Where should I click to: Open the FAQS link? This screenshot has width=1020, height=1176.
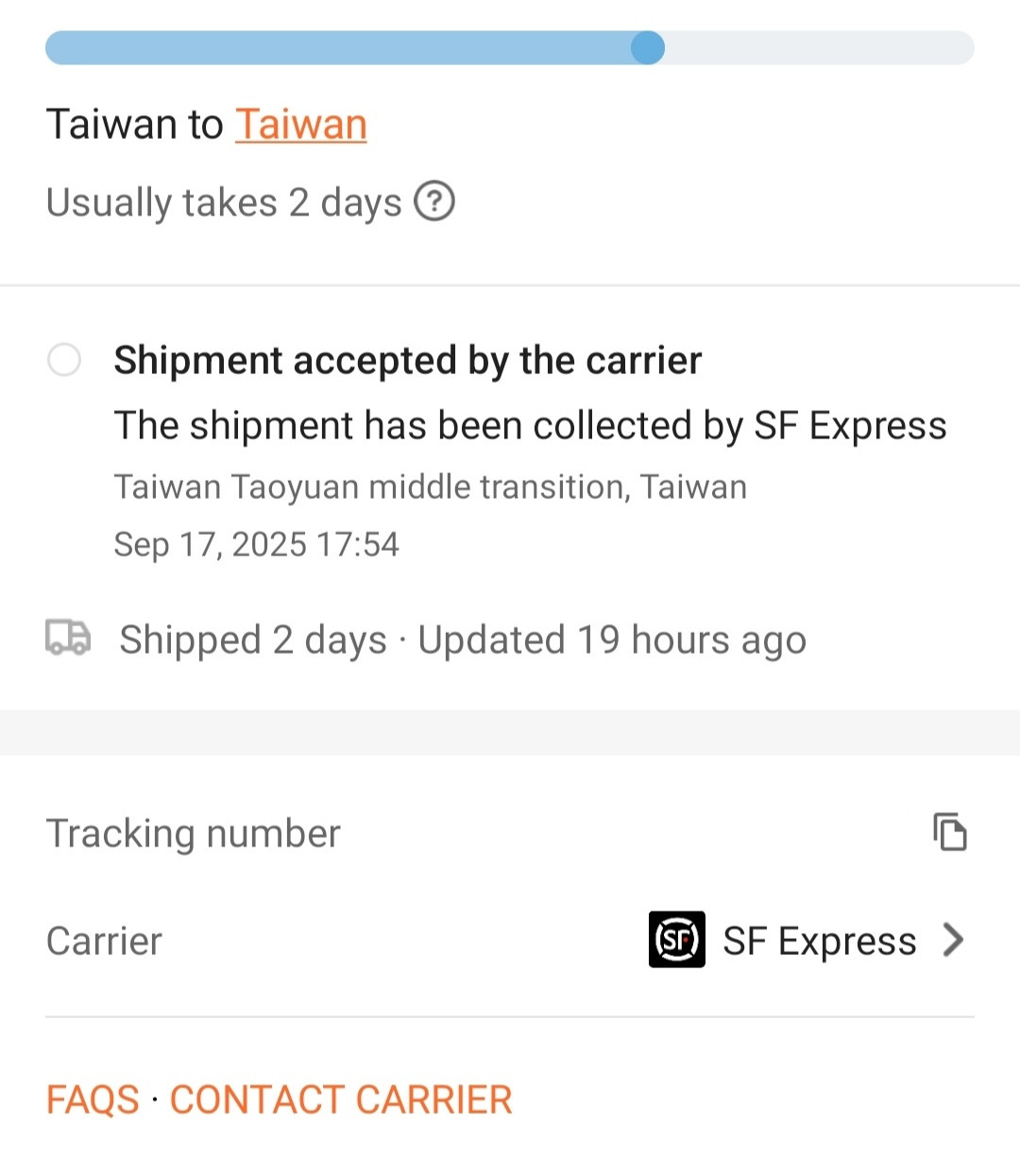[93, 1099]
